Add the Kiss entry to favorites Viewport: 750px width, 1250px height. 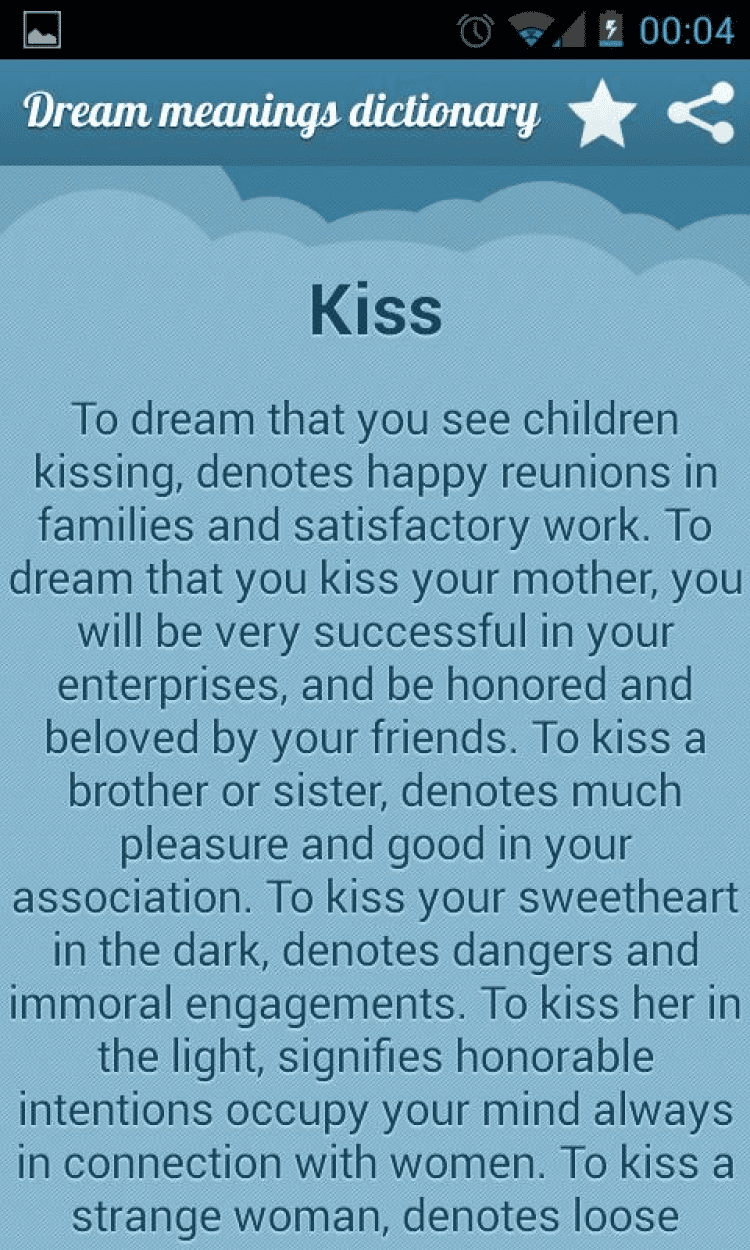pyautogui.click(x=602, y=113)
